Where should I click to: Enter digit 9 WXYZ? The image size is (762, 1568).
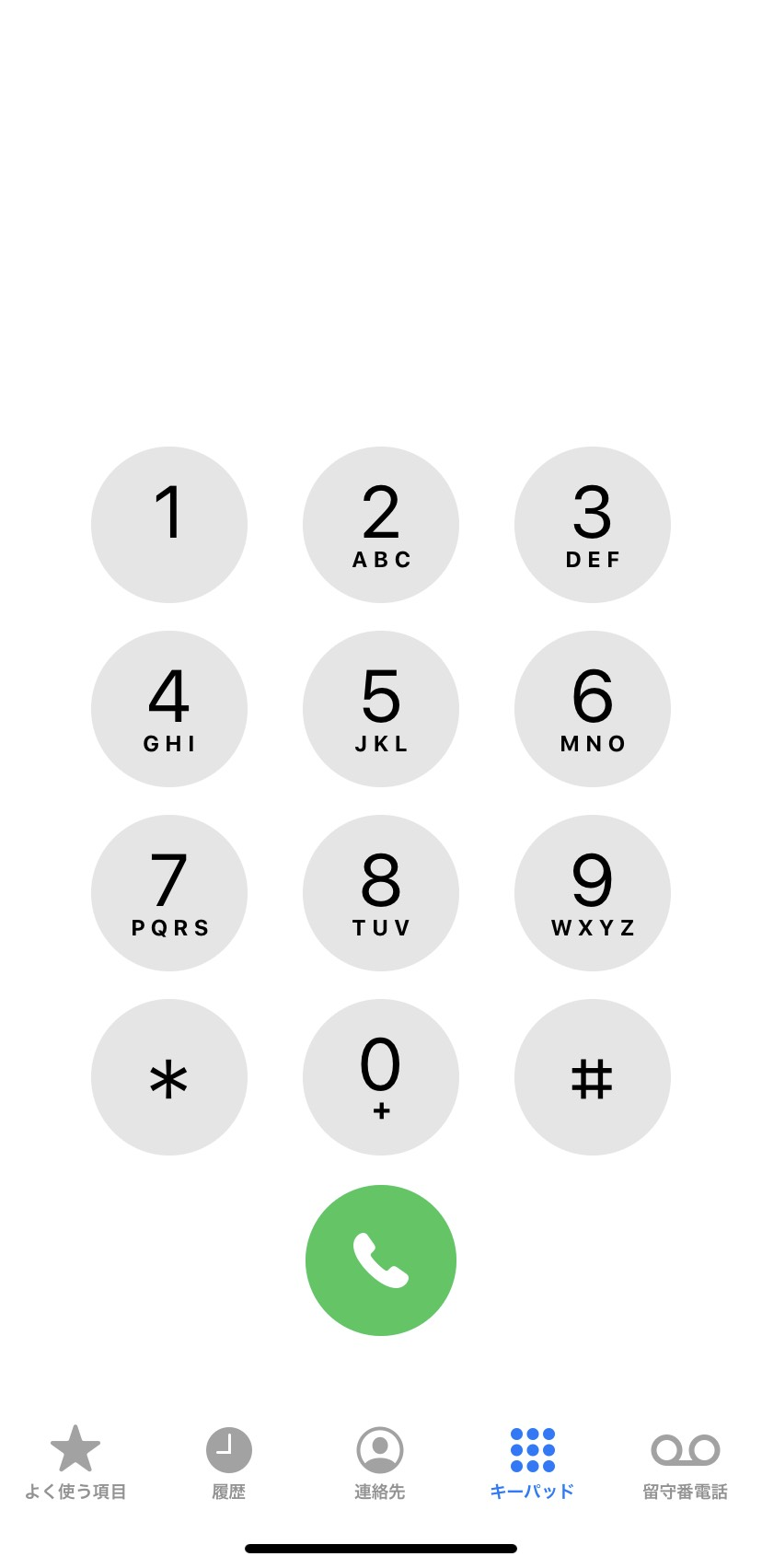(593, 893)
